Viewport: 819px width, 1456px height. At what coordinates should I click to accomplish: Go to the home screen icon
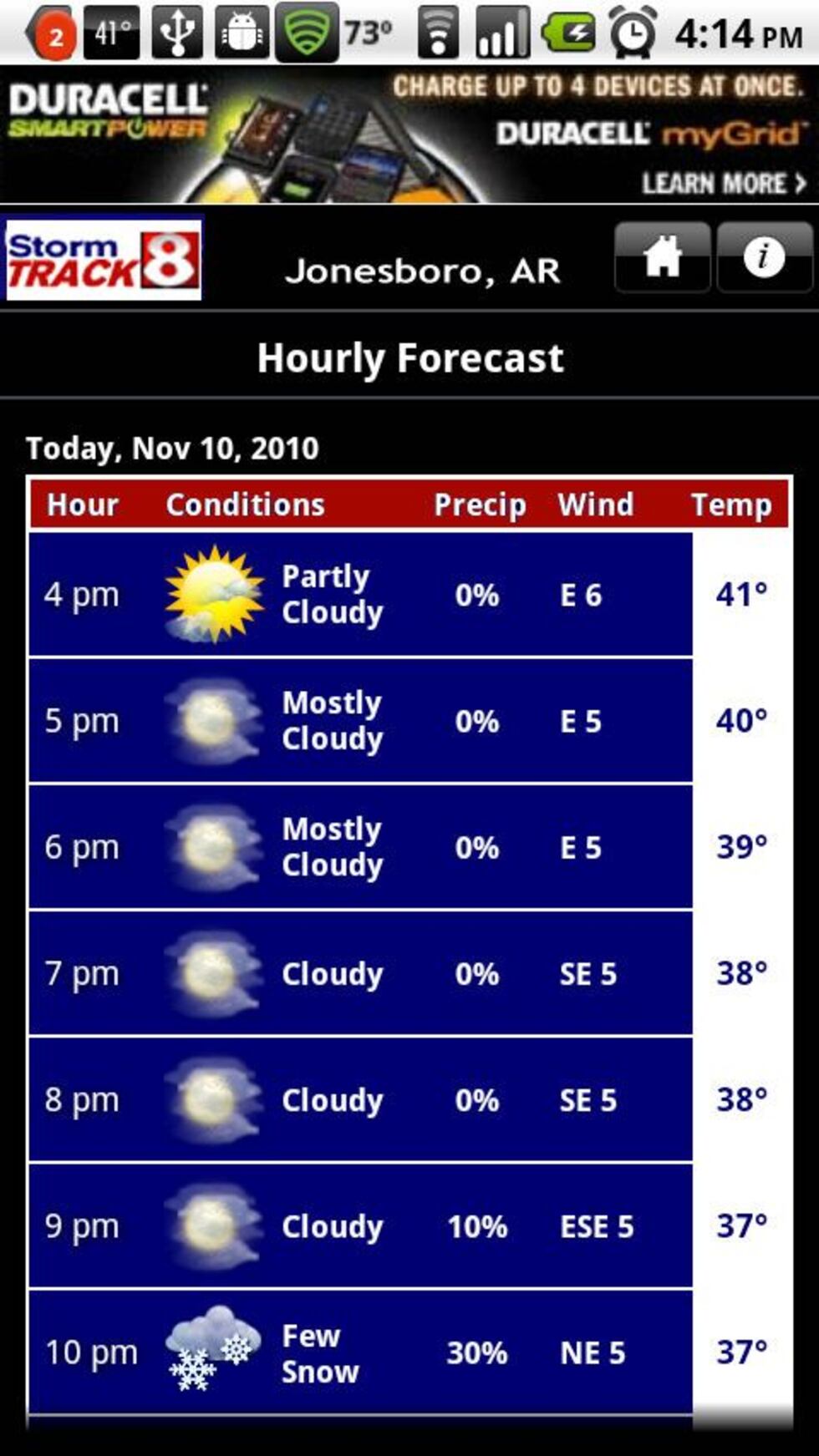click(663, 257)
